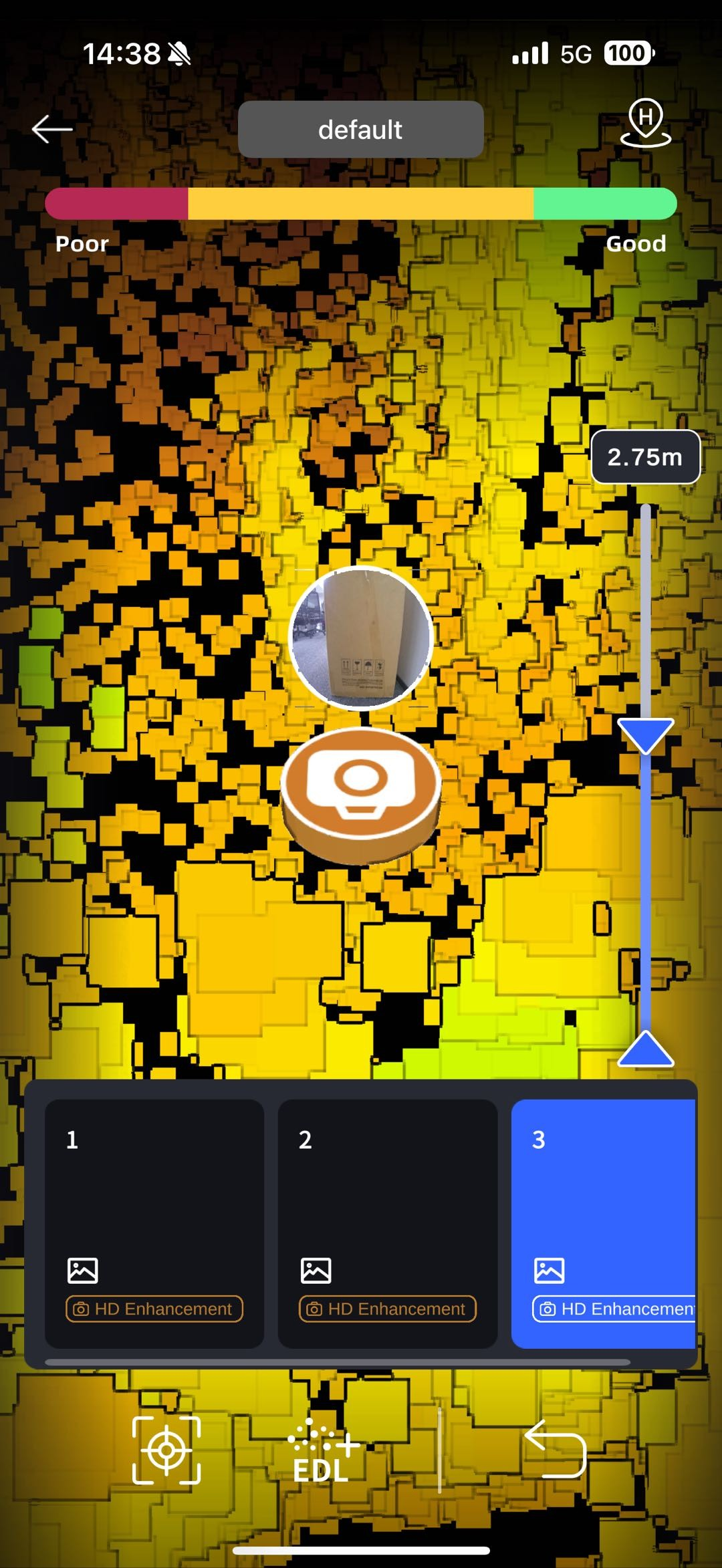
Task: Tap the H location marker icon
Action: click(646, 123)
